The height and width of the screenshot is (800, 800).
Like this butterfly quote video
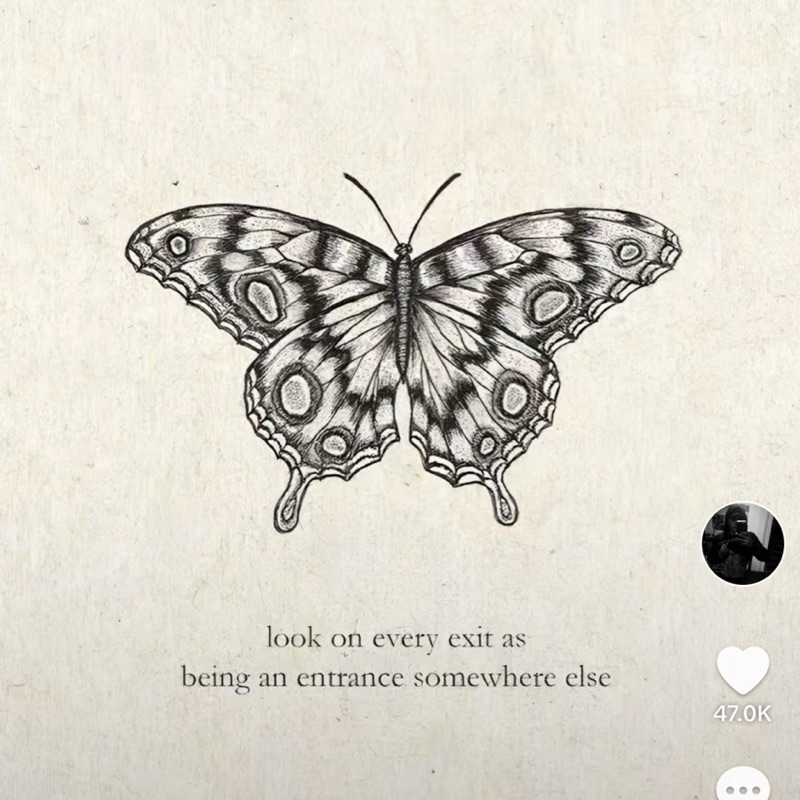[x=743, y=671]
